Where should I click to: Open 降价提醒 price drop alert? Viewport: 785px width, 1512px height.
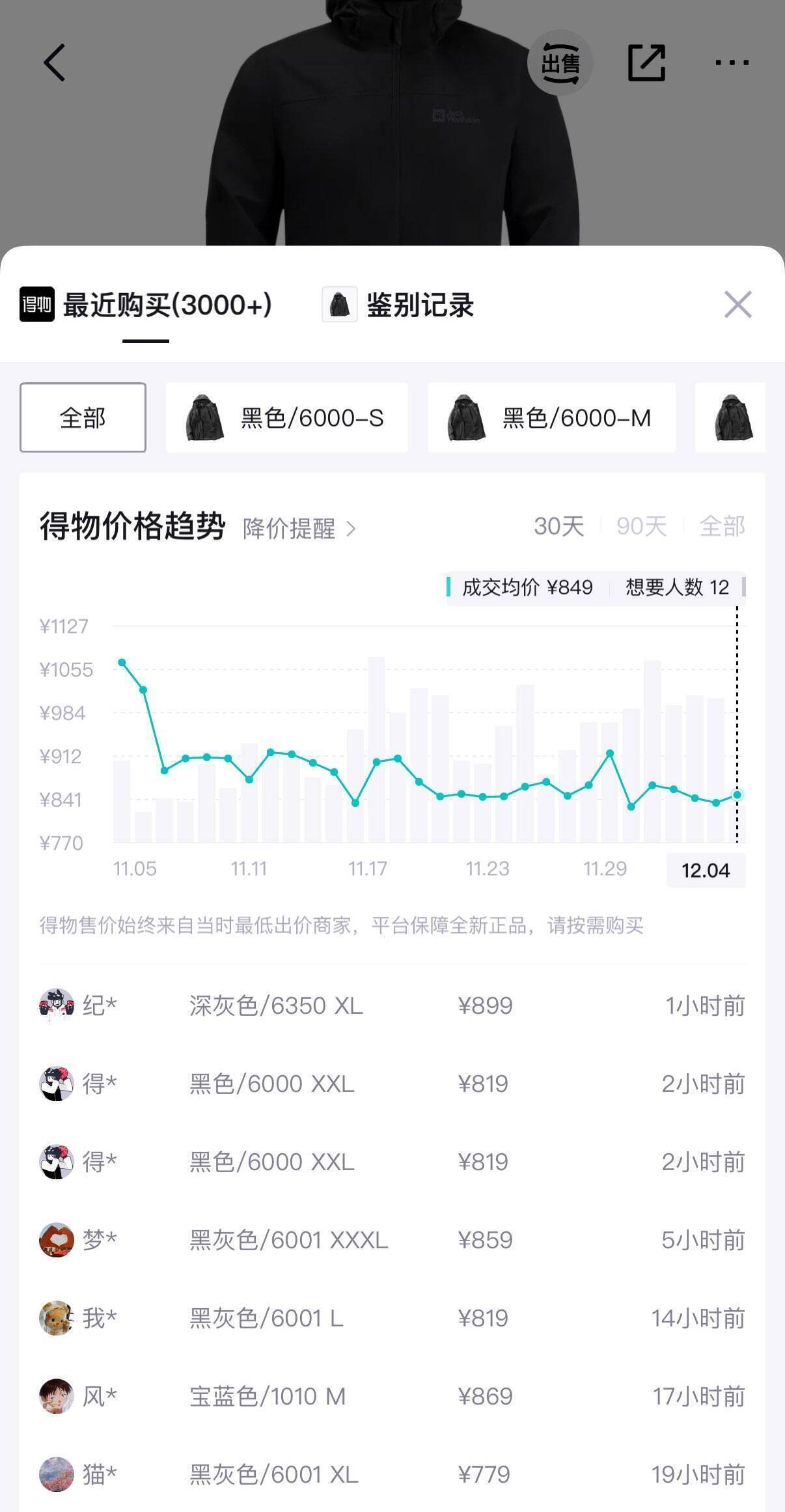coord(299,528)
